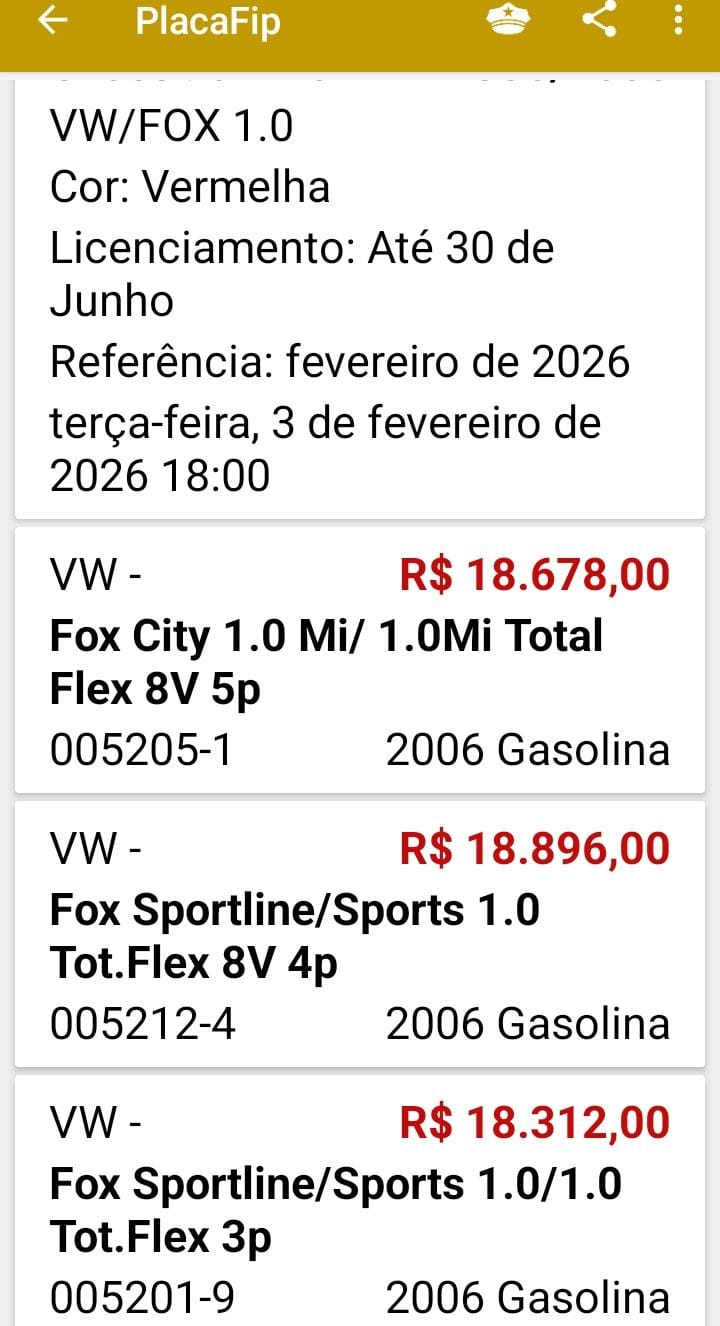Screen dimensions: 720x1326
Task: Open the Fox City 1.0 Mi card
Action: click(x=360, y=660)
